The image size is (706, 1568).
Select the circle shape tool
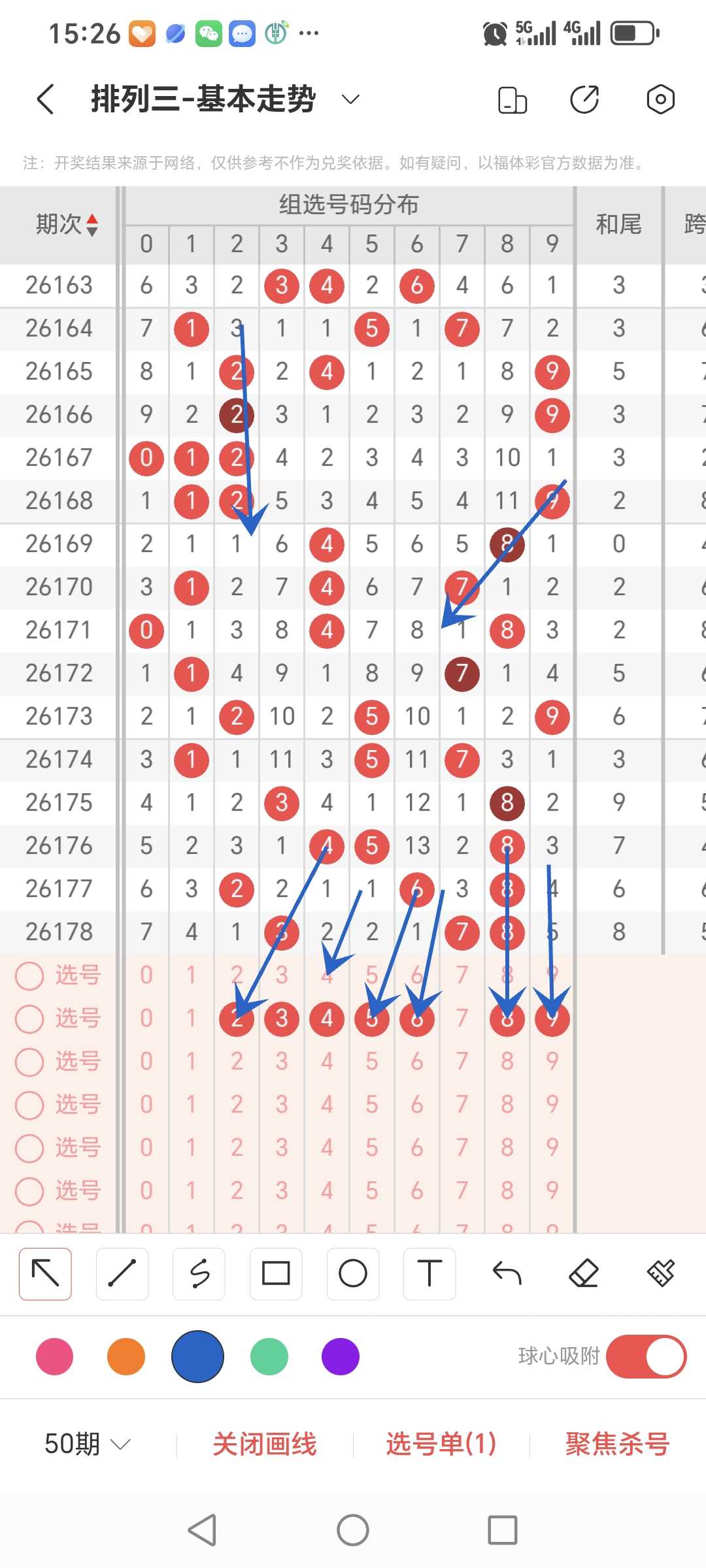[353, 1273]
